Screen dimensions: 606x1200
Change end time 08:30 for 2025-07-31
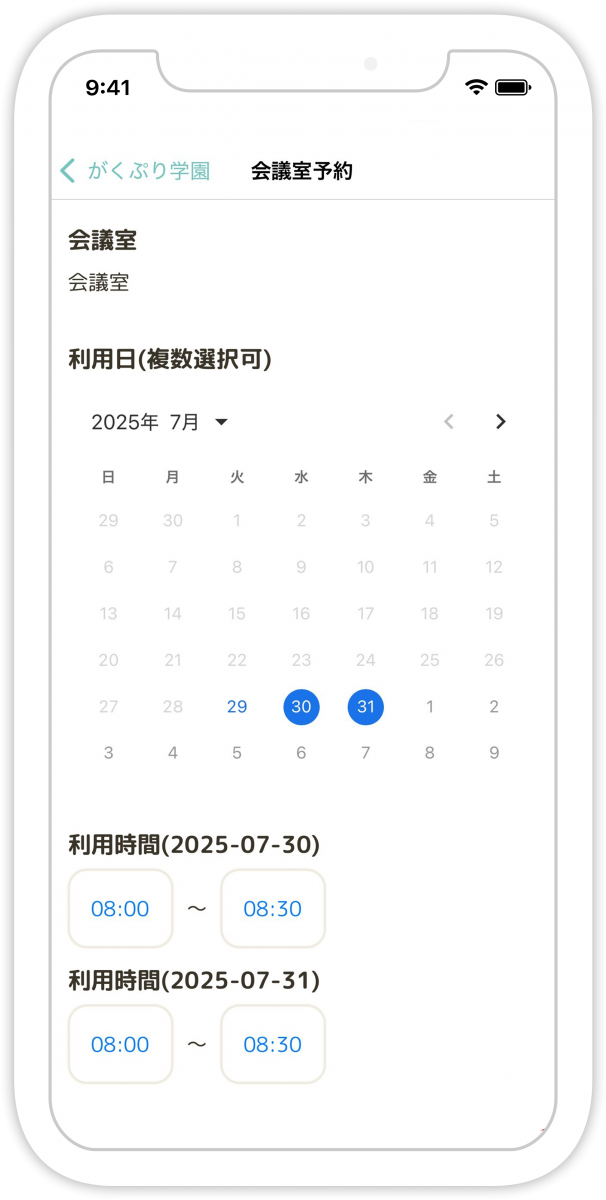tap(273, 1045)
